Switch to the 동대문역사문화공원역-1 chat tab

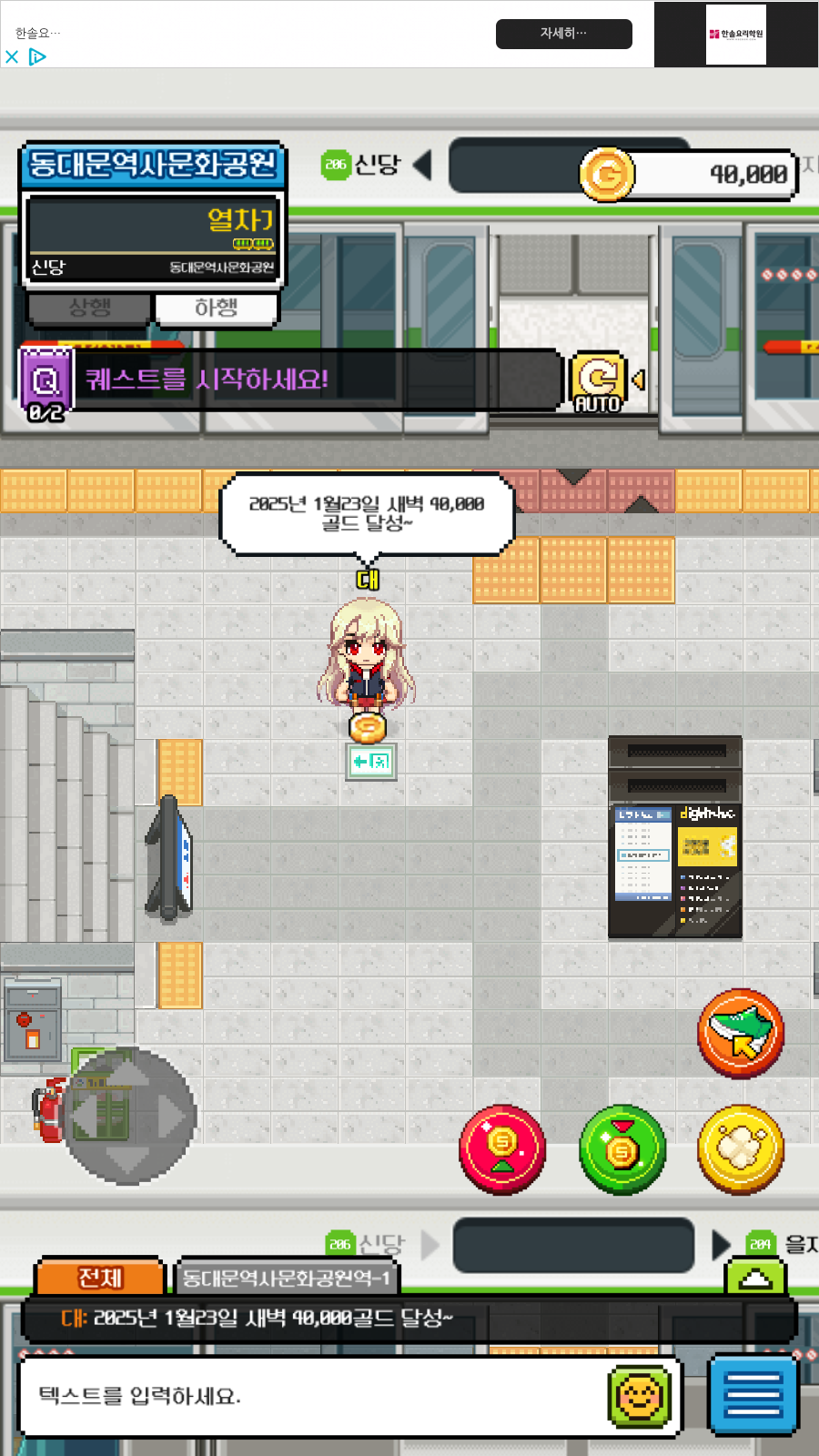click(286, 1278)
